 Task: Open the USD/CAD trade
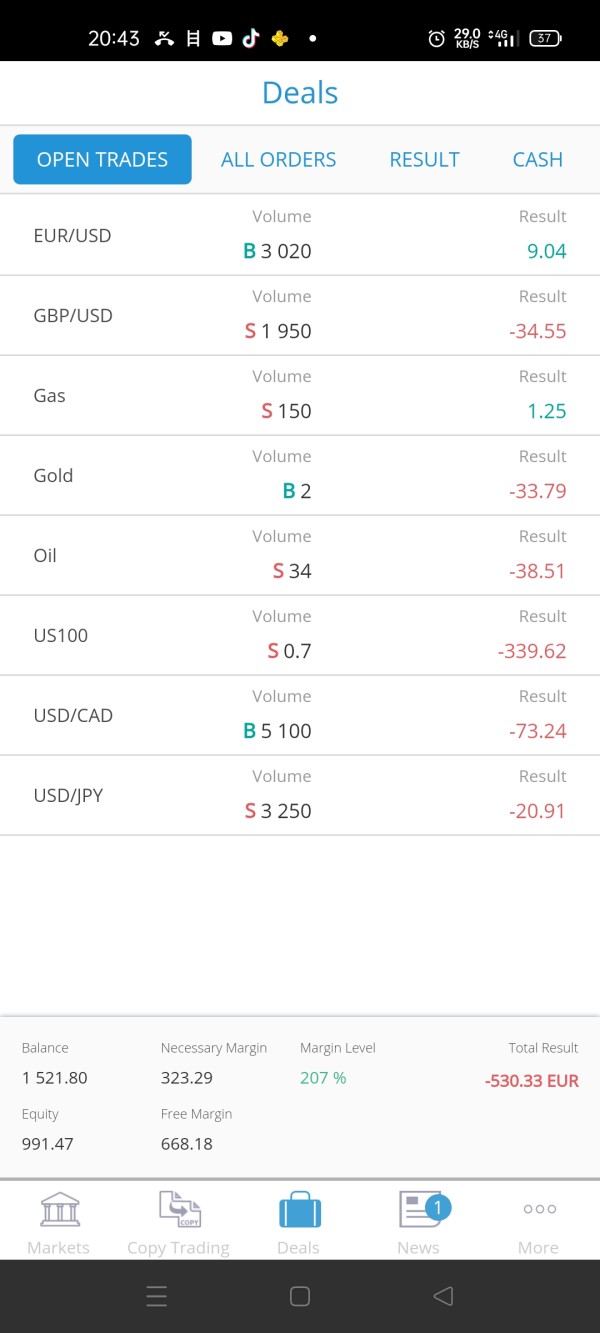[x=300, y=715]
